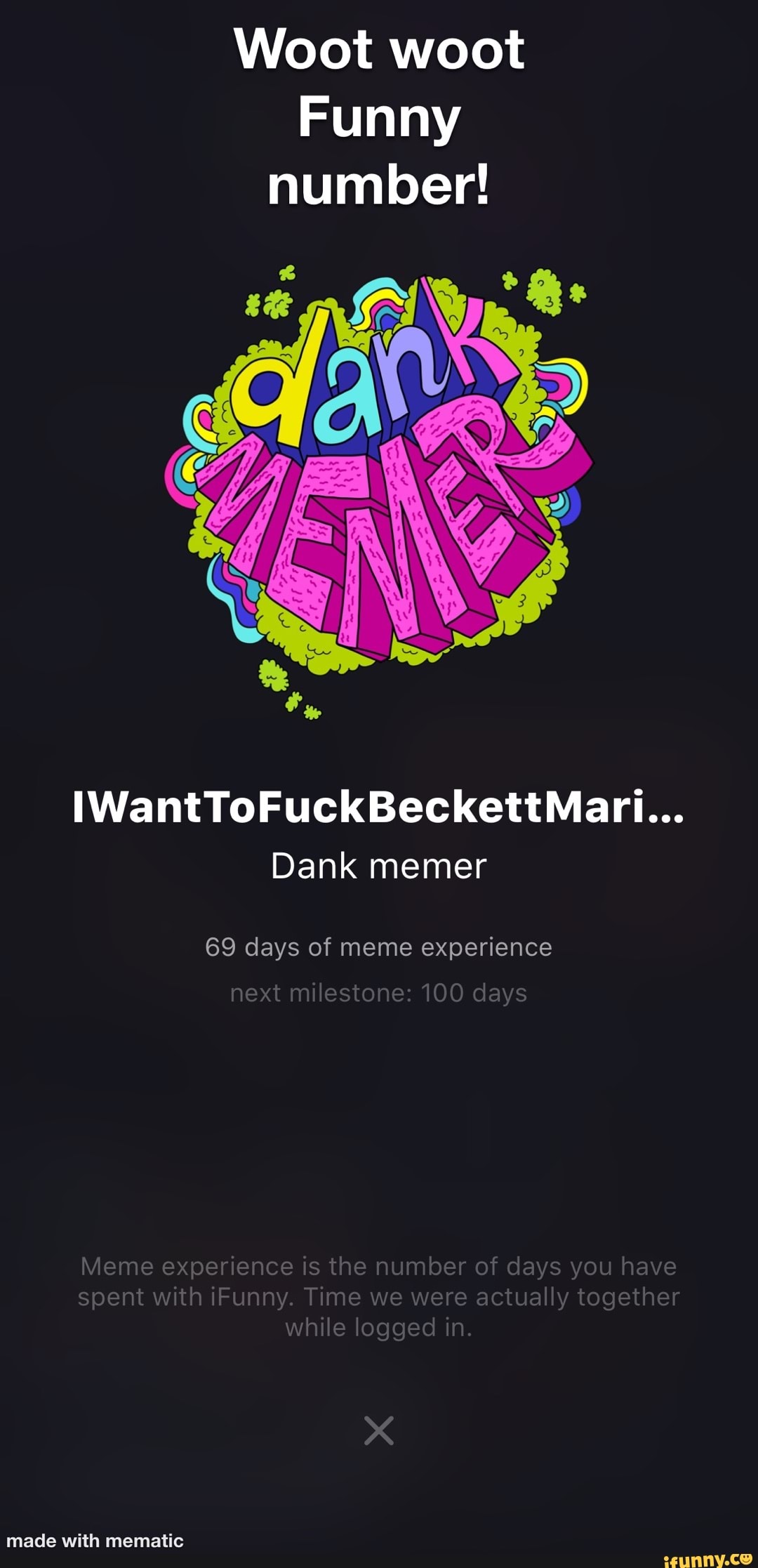Select the pink MEMER lettering in the badge
The height and width of the screenshot is (1568, 758).
tap(379, 534)
